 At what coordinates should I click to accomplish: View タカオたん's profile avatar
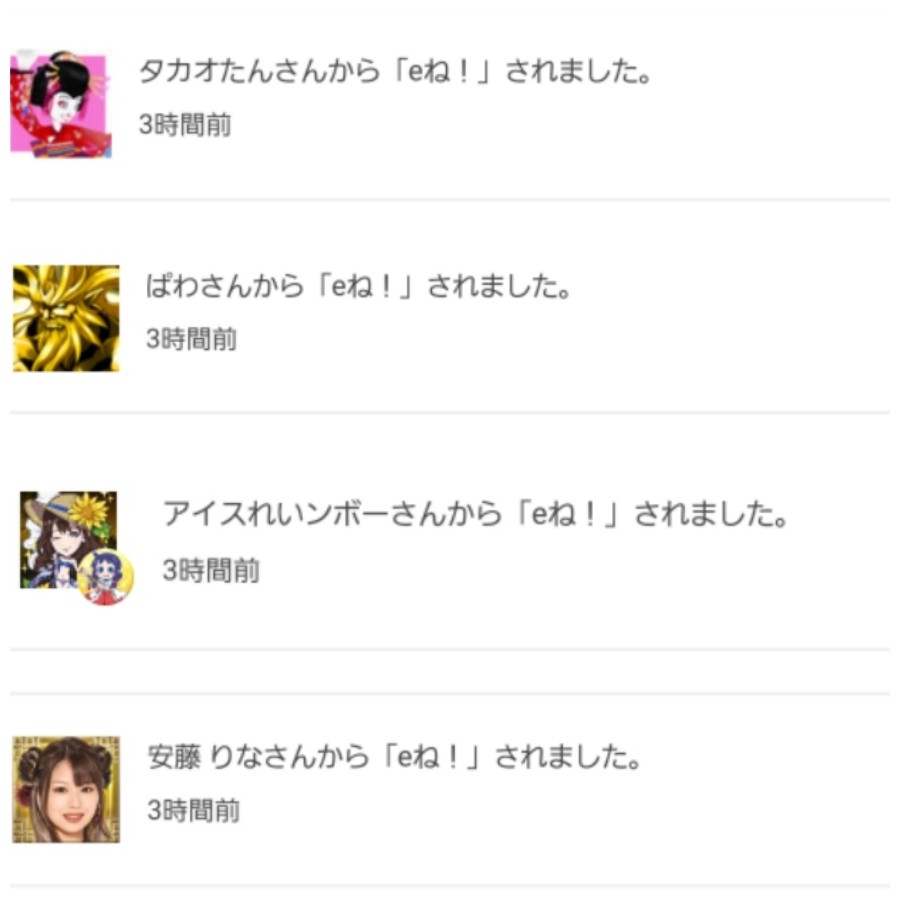(60, 103)
